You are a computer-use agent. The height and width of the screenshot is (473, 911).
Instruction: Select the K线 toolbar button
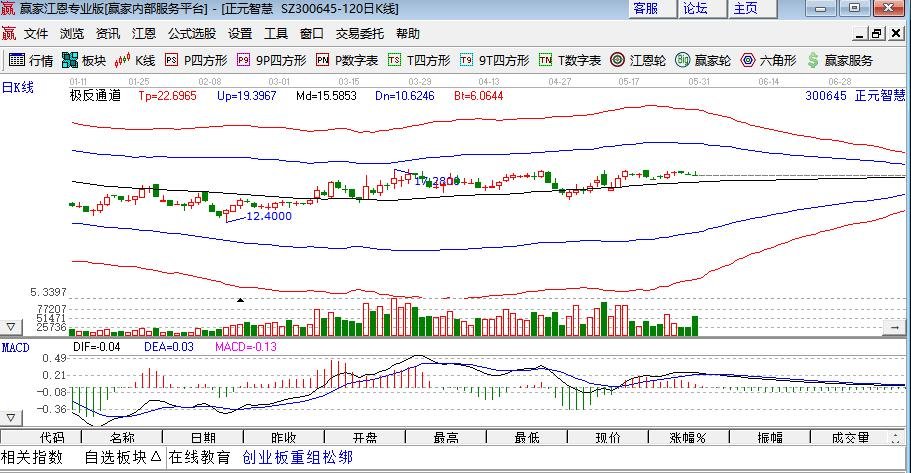137,60
